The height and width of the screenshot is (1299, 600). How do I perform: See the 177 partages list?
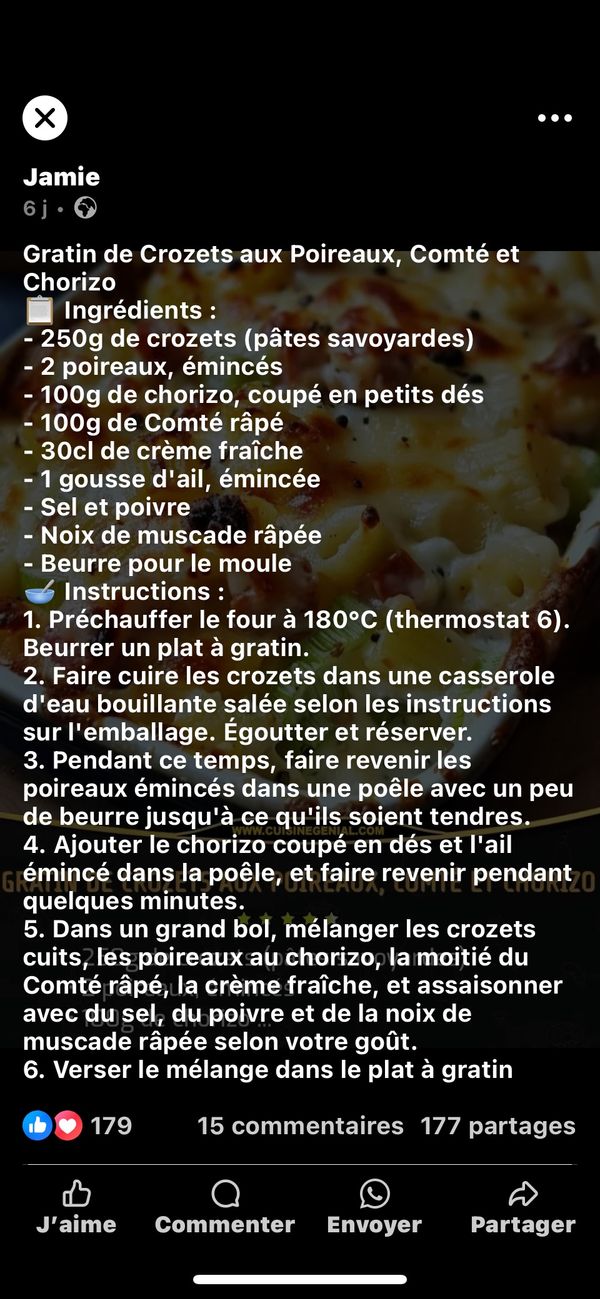point(497,1126)
